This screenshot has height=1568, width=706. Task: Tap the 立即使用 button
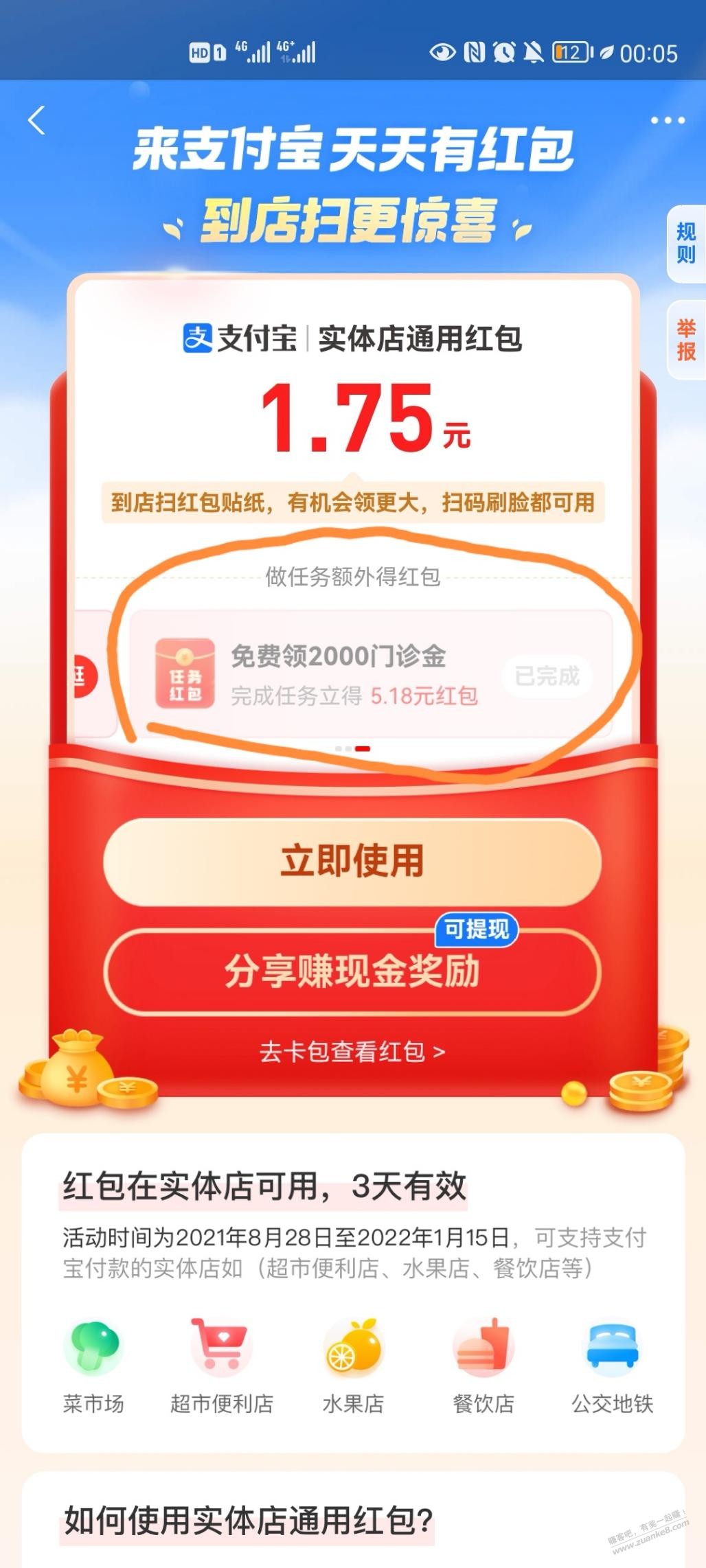pyautogui.click(x=352, y=861)
